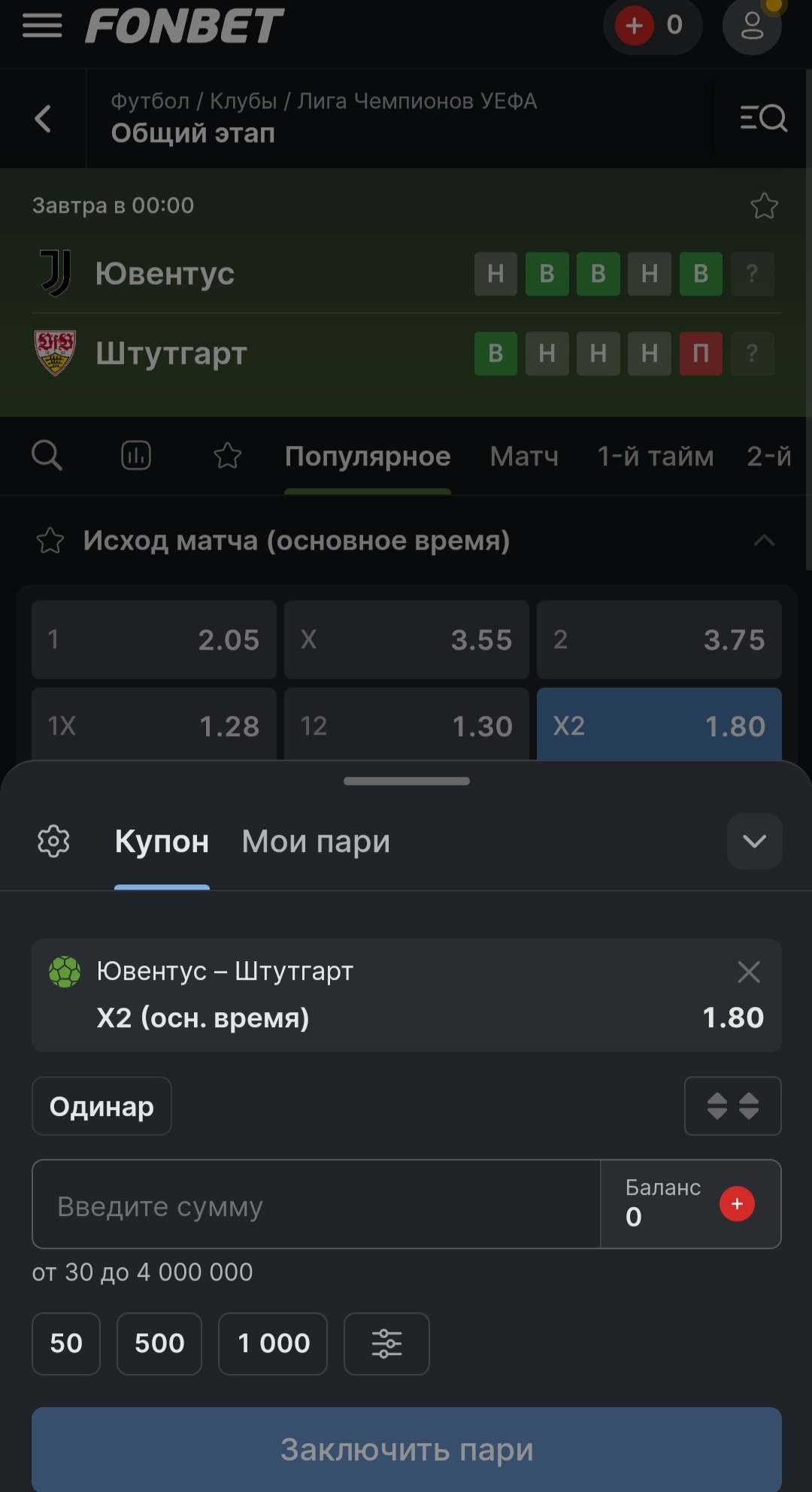Viewport: 812px width, 1492px height.
Task: Remove Ювентус – Штутгарт bet from coupon
Action: click(x=749, y=972)
